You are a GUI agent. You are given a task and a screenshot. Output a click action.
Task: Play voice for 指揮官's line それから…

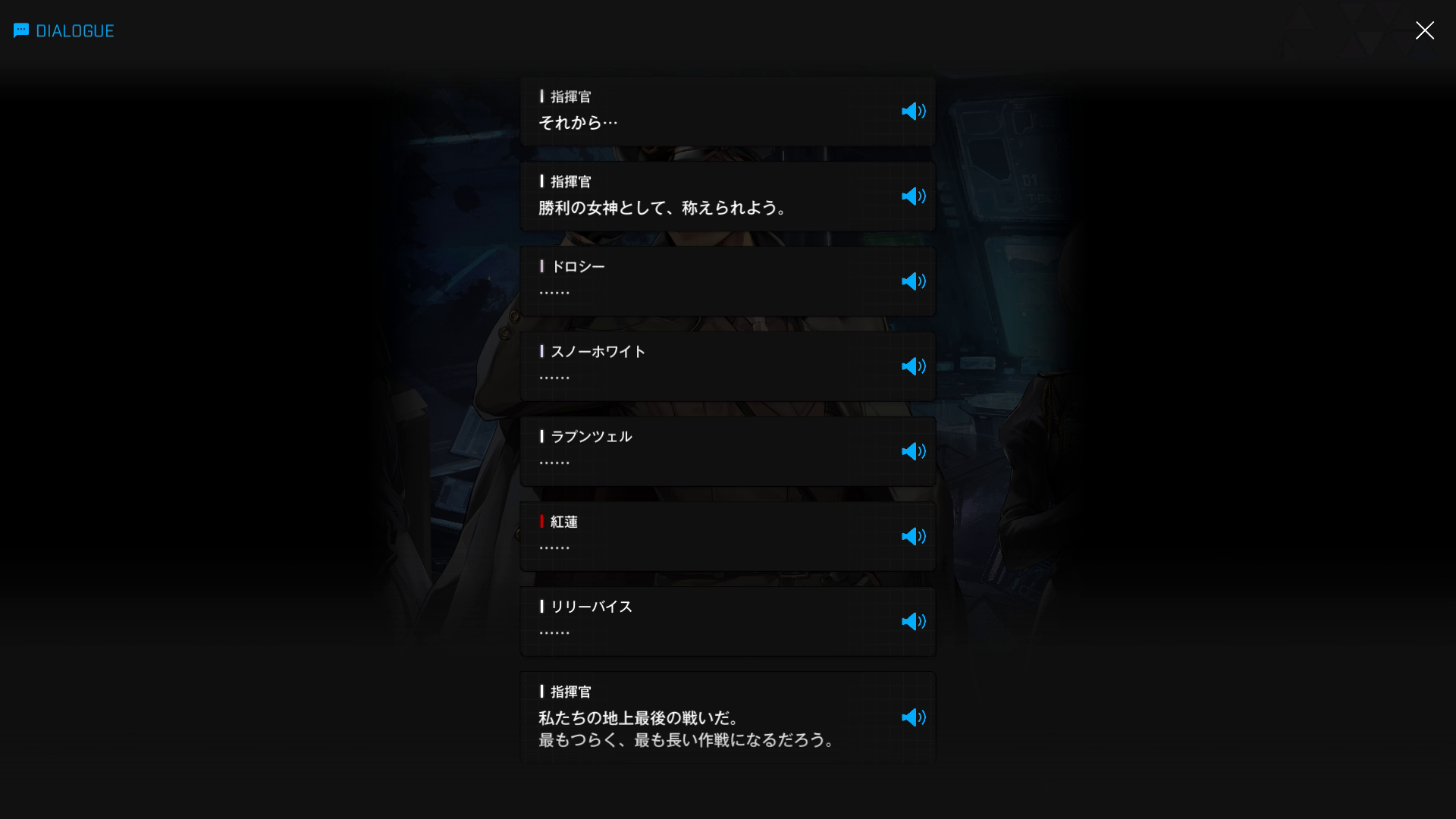[x=913, y=111]
